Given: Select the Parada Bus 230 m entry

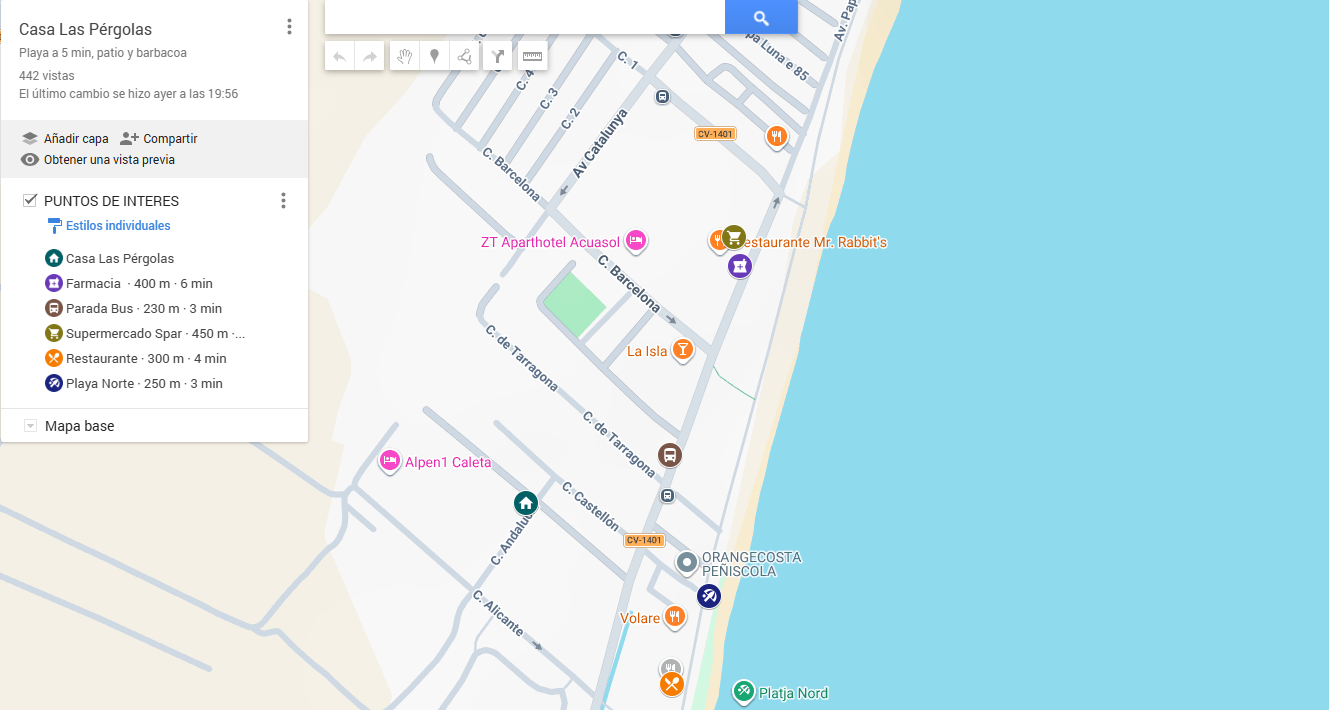Looking at the screenshot, I should (x=143, y=309).
